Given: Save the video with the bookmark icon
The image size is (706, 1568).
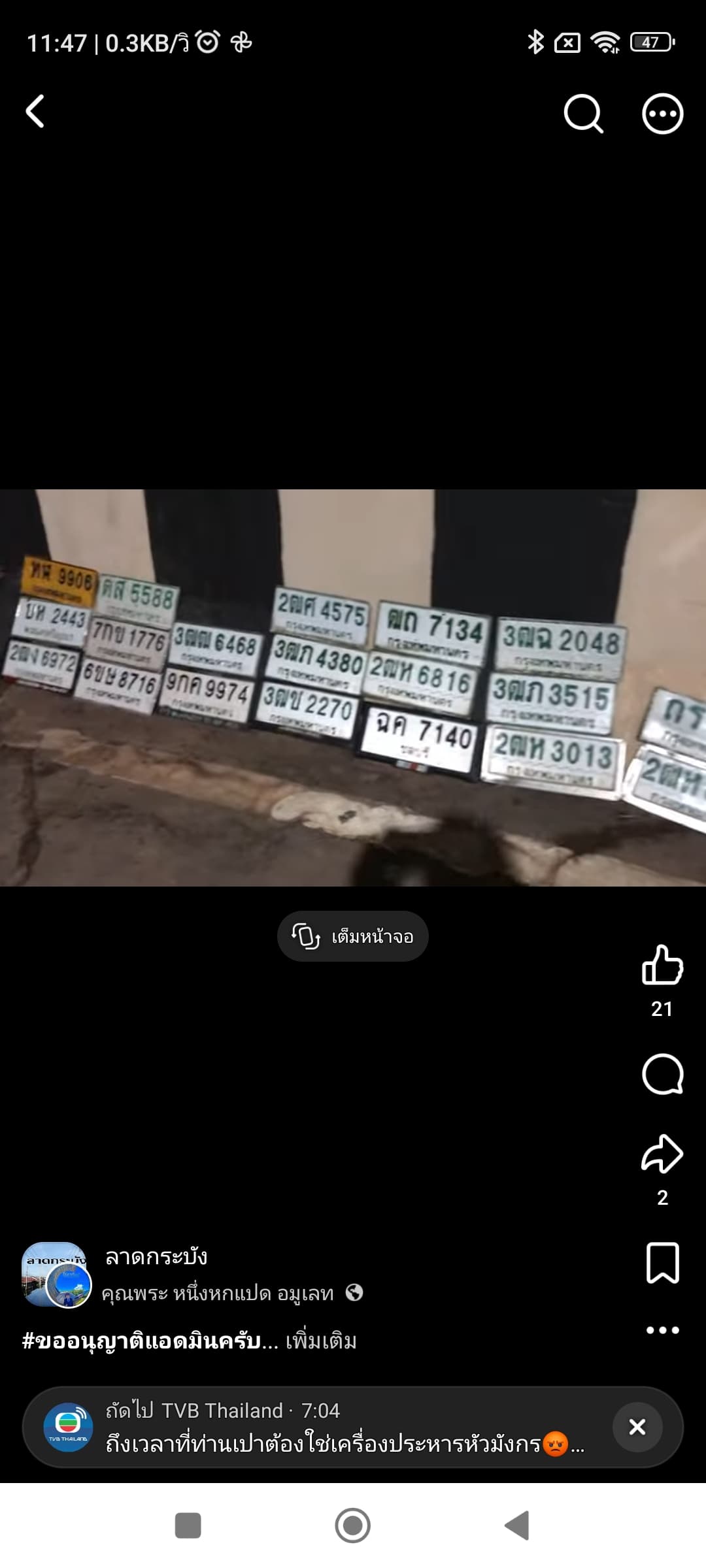Looking at the screenshot, I should pos(662,1263).
